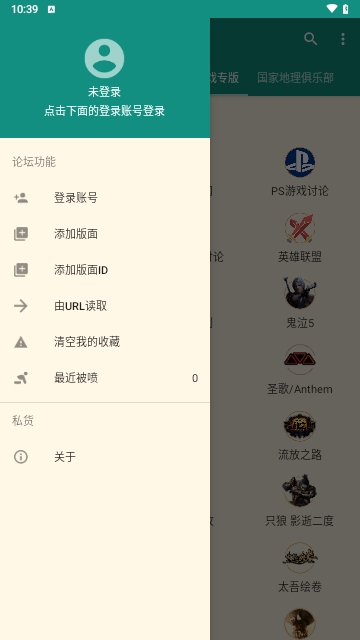Open the 关于 page

[x=105, y=457]
